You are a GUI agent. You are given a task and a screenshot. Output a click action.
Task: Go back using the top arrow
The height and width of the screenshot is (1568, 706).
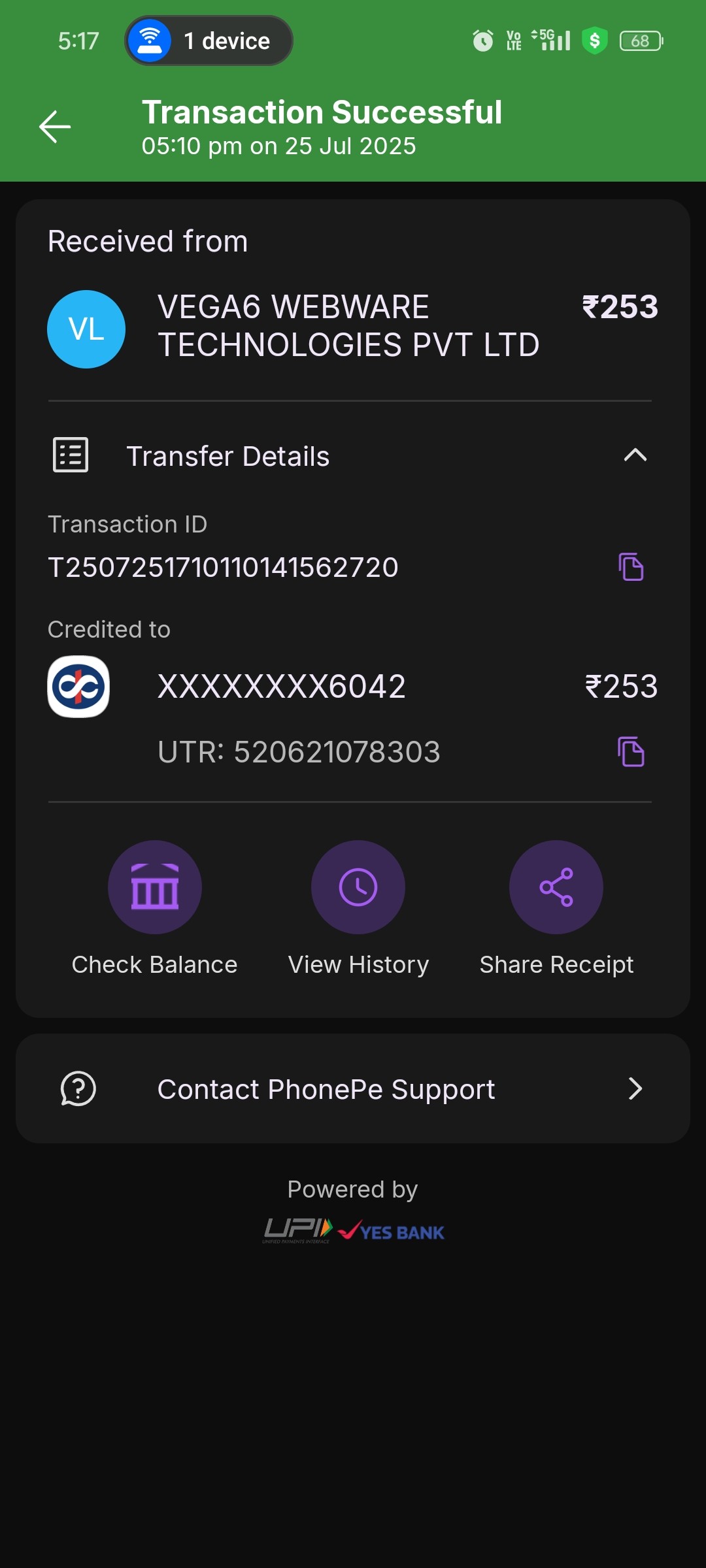tap(55, 127)
